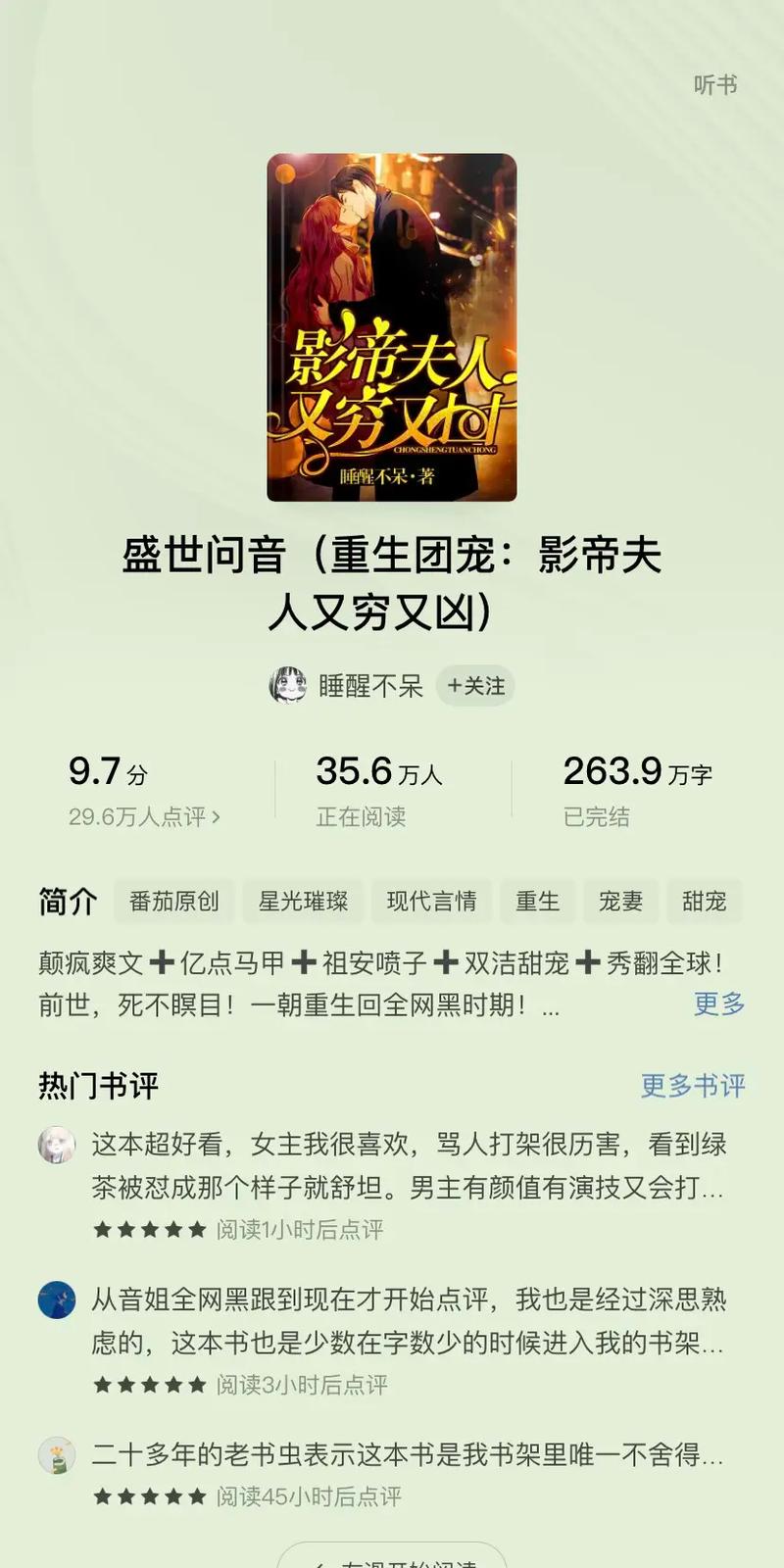Expand the synopsis with 更多

coord(718,1004)
